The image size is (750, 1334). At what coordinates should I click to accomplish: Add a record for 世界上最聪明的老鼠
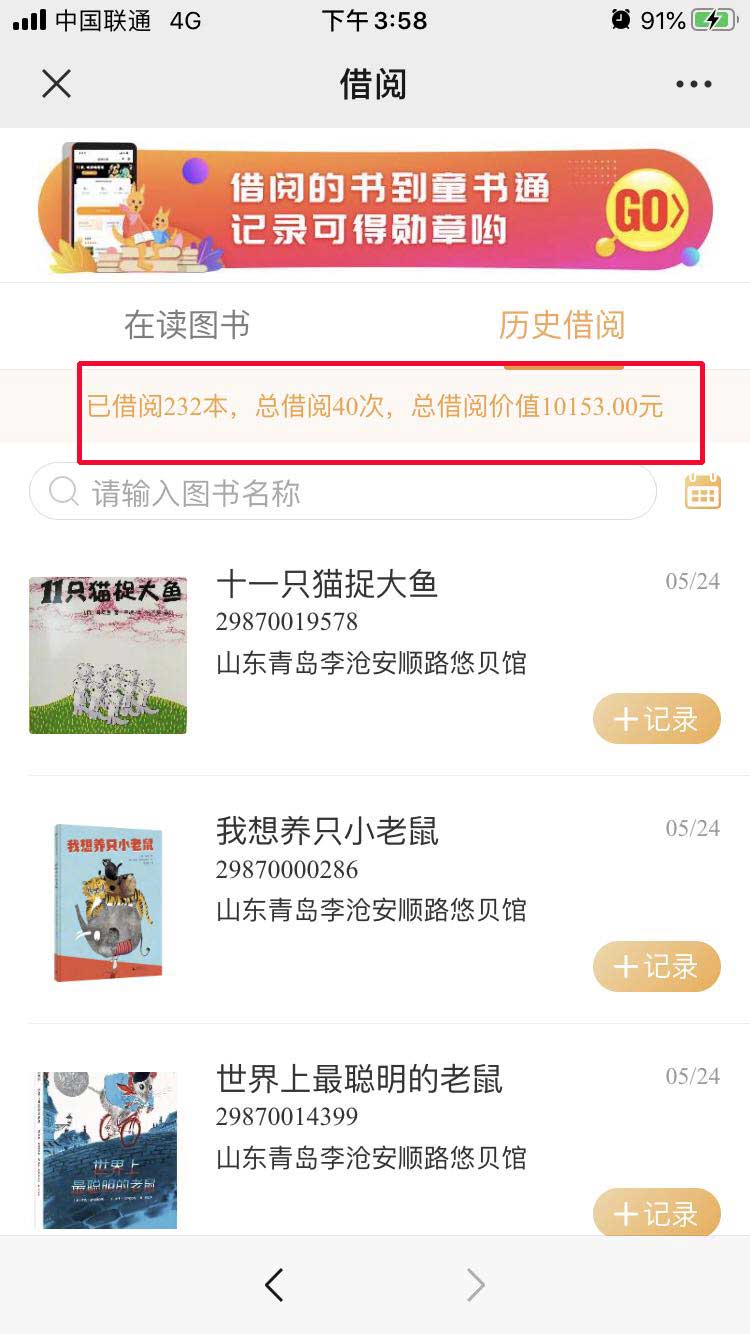pos(657,1213)
